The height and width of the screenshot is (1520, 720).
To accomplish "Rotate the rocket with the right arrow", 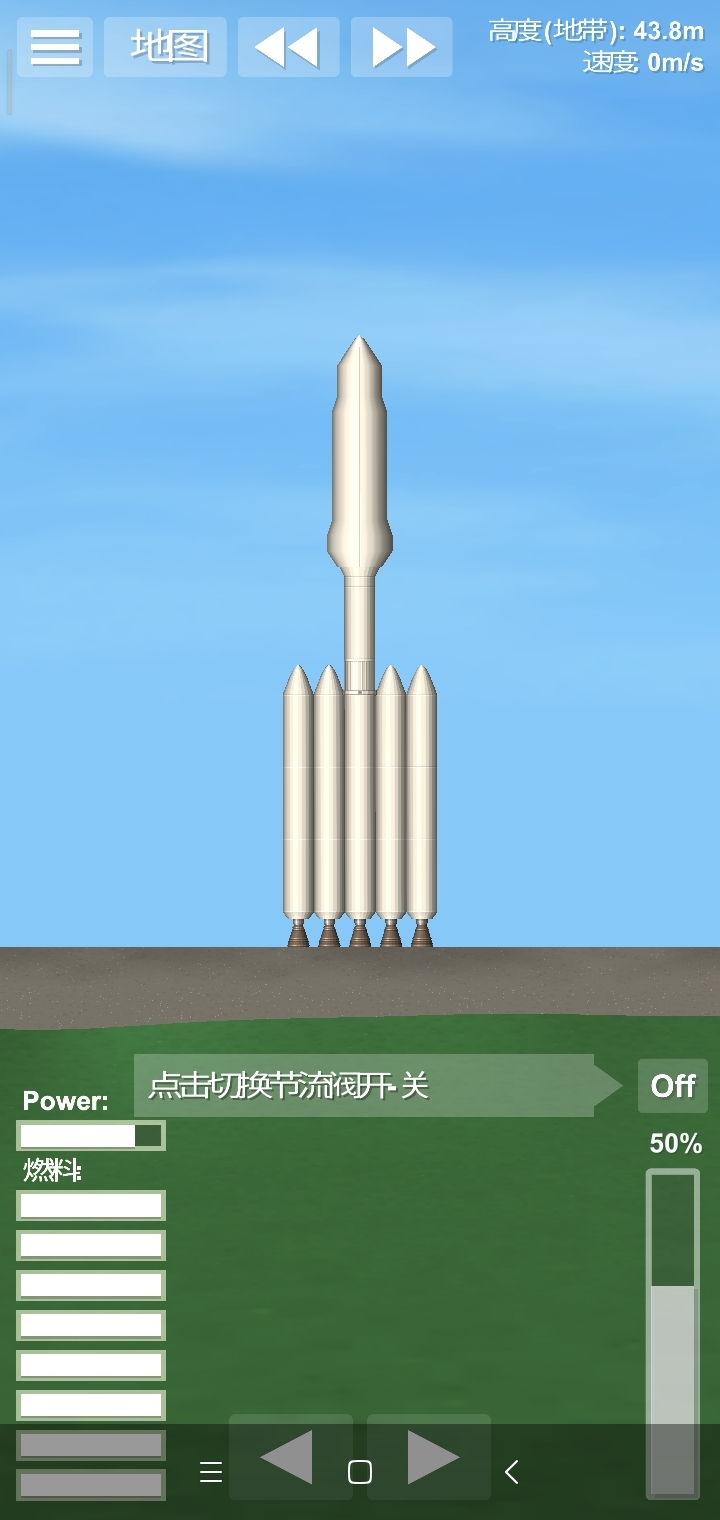I will (429, 1457).
